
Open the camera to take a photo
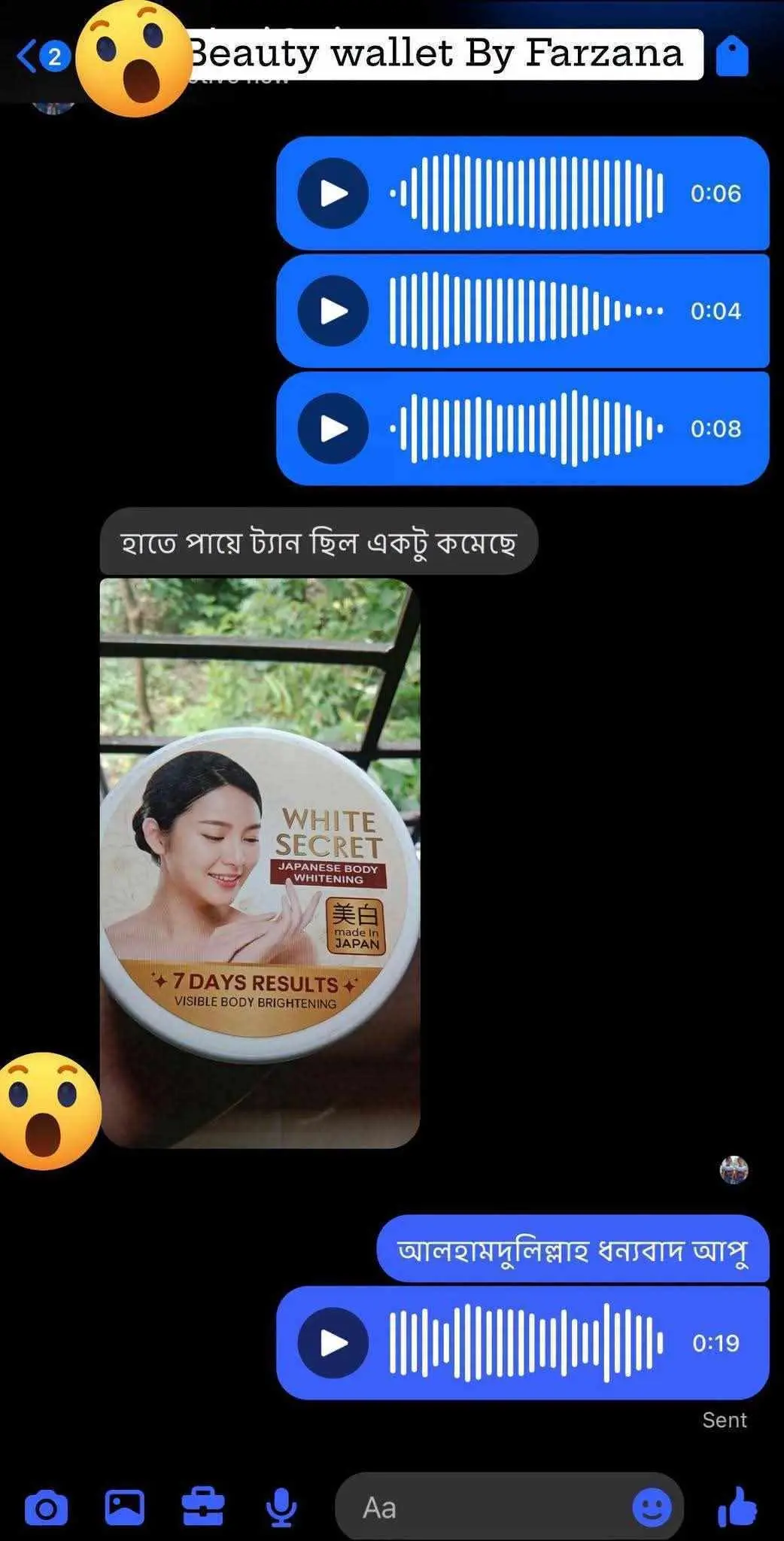(47, 1508)
